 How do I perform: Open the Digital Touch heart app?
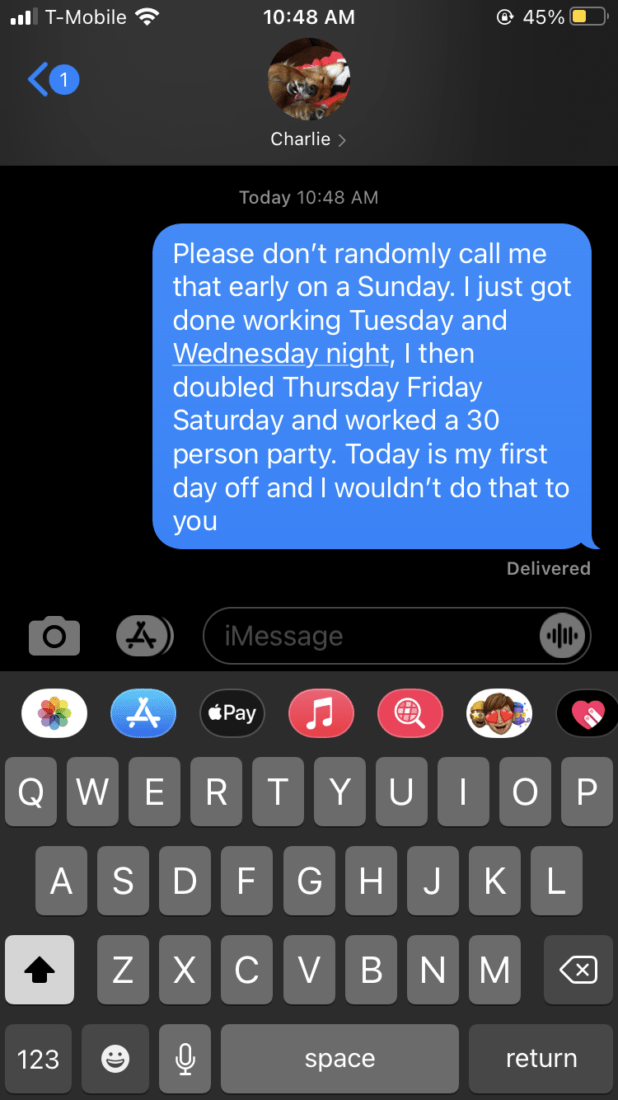(x=587, y=713)
